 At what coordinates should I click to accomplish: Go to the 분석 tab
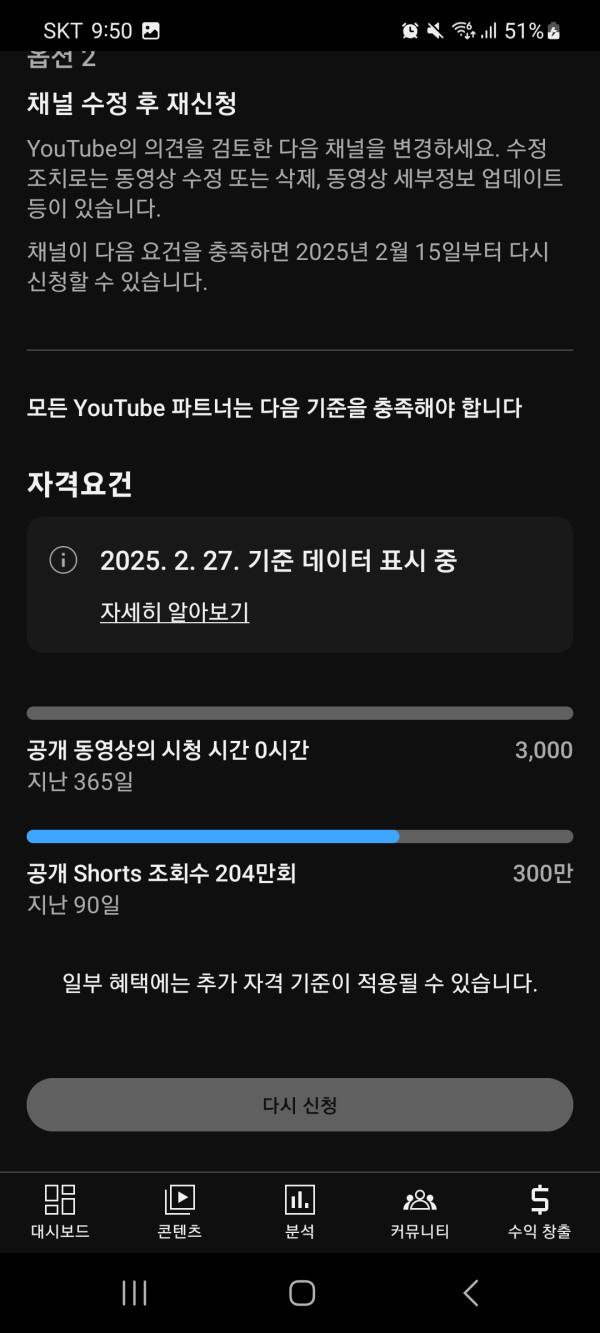click(299, 1211)
